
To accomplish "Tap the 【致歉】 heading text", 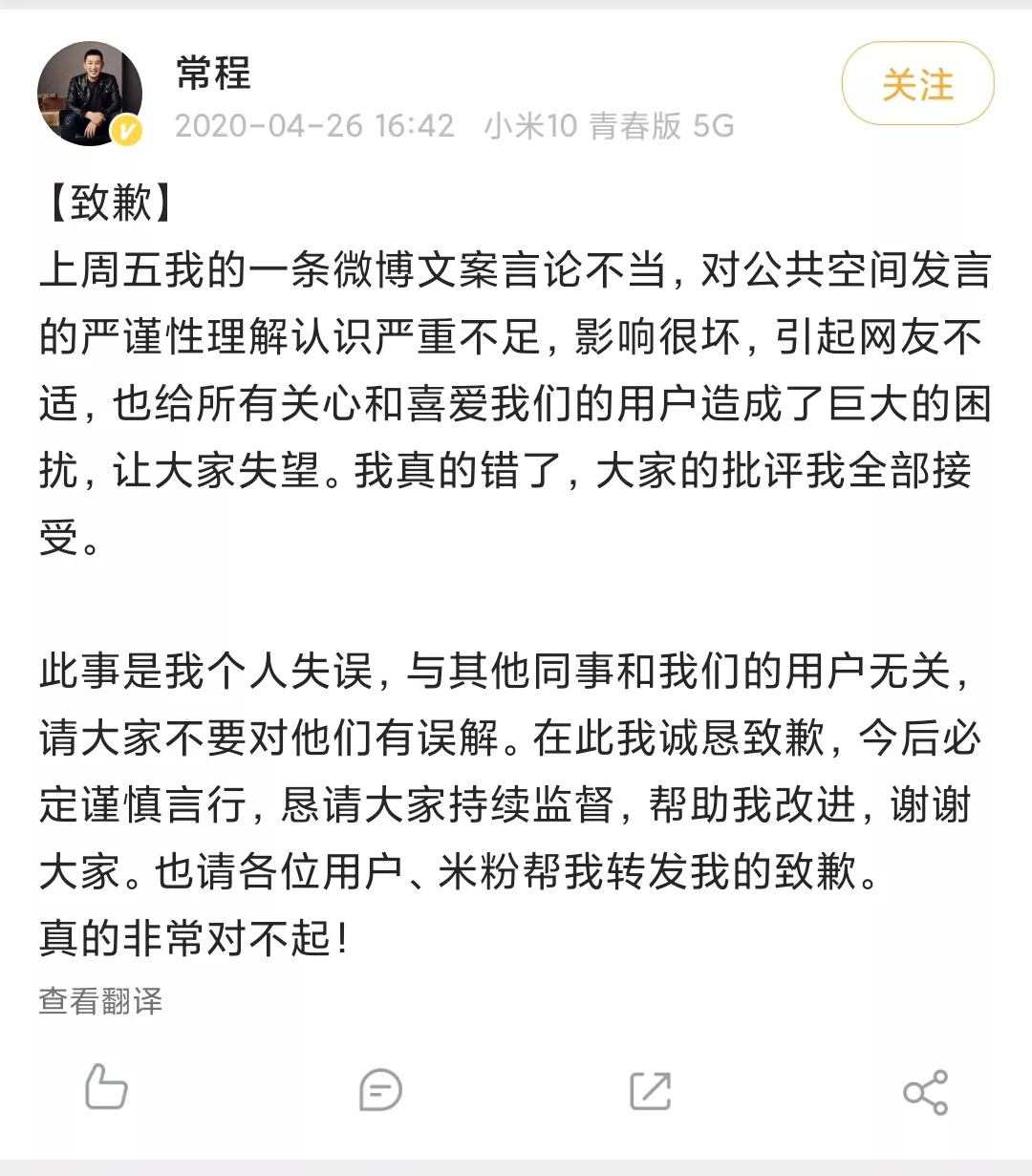I will pyautogui.click(x=109, y=203).
